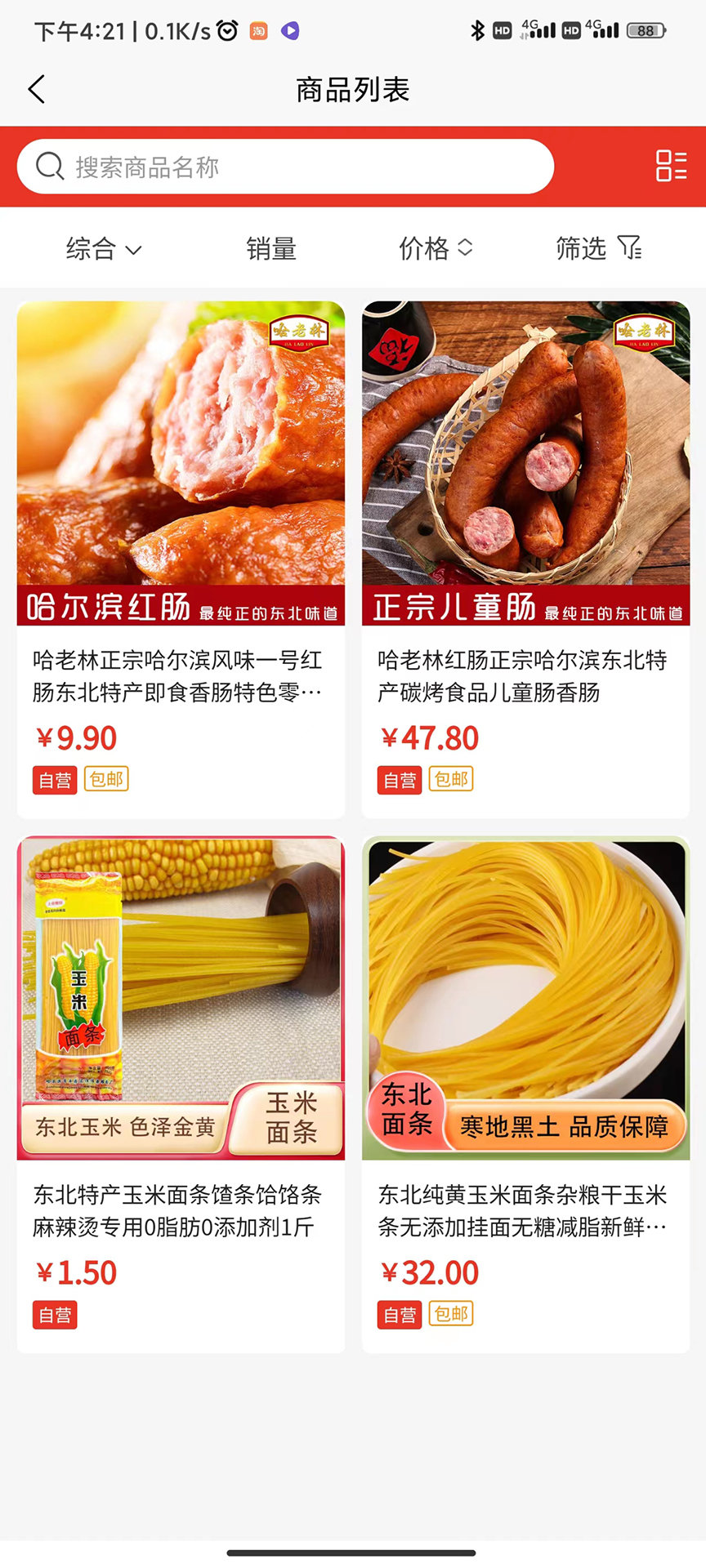Viewport: 706px width, 1568px height.
Task: Expand the 综合 sorting dropdown
Action: coord(92,249)
